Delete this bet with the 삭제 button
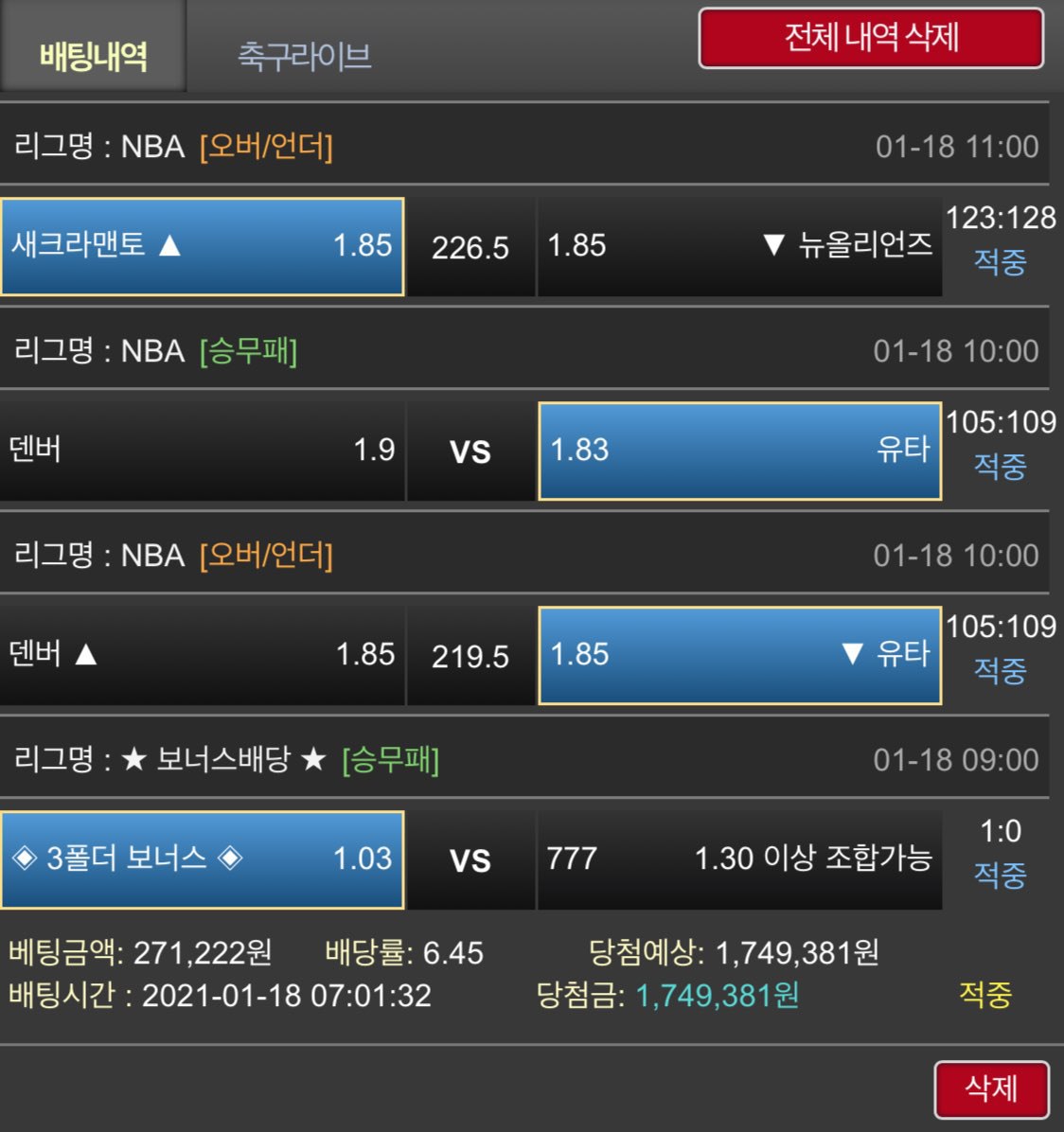Viewport: 1064px width, 1132px height. click(x=991, y=1088)
